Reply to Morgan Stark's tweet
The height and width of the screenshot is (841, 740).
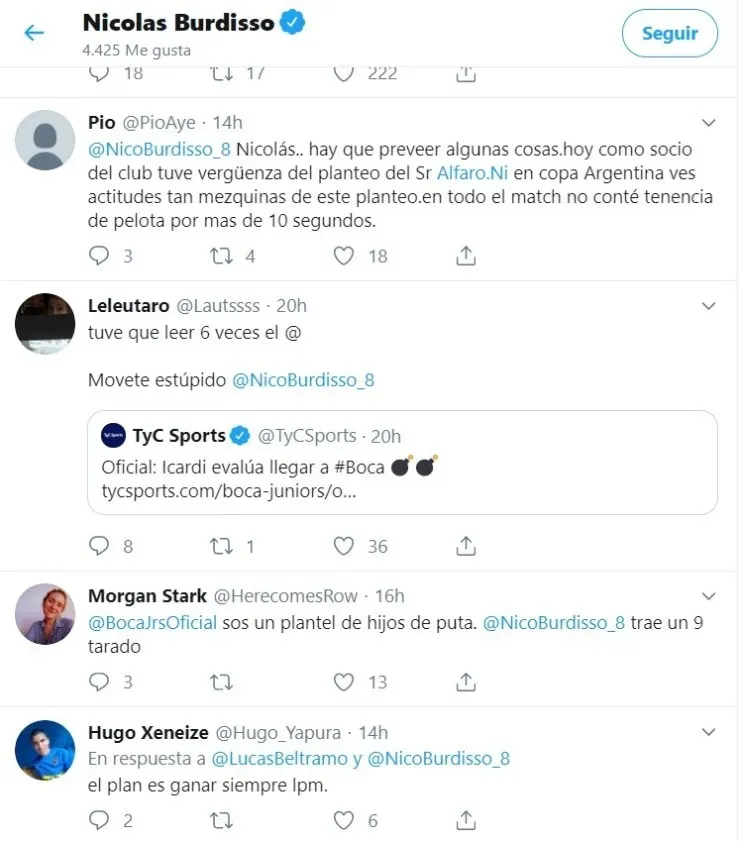[x=98, y=682]
